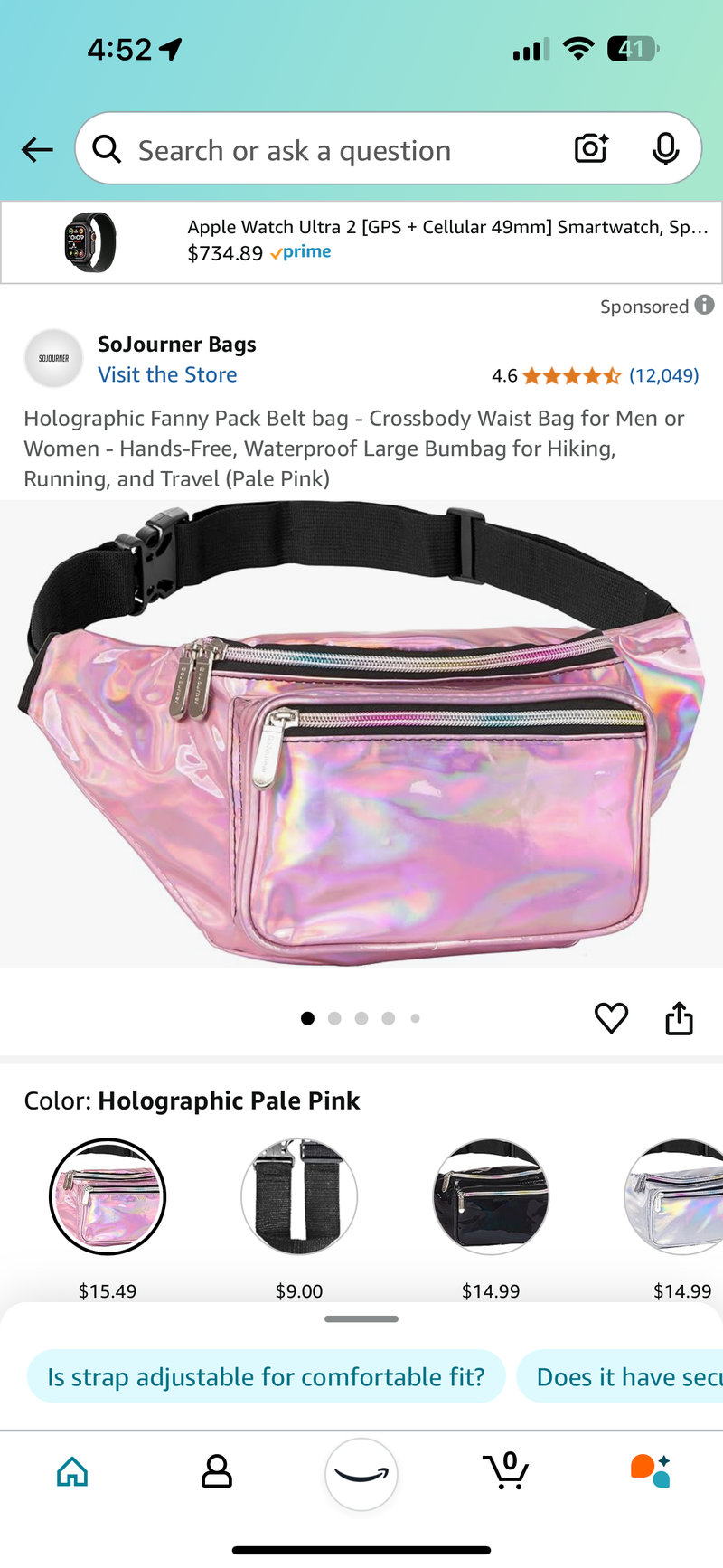Select the black bag color at $14.99

click(491, 1196)
